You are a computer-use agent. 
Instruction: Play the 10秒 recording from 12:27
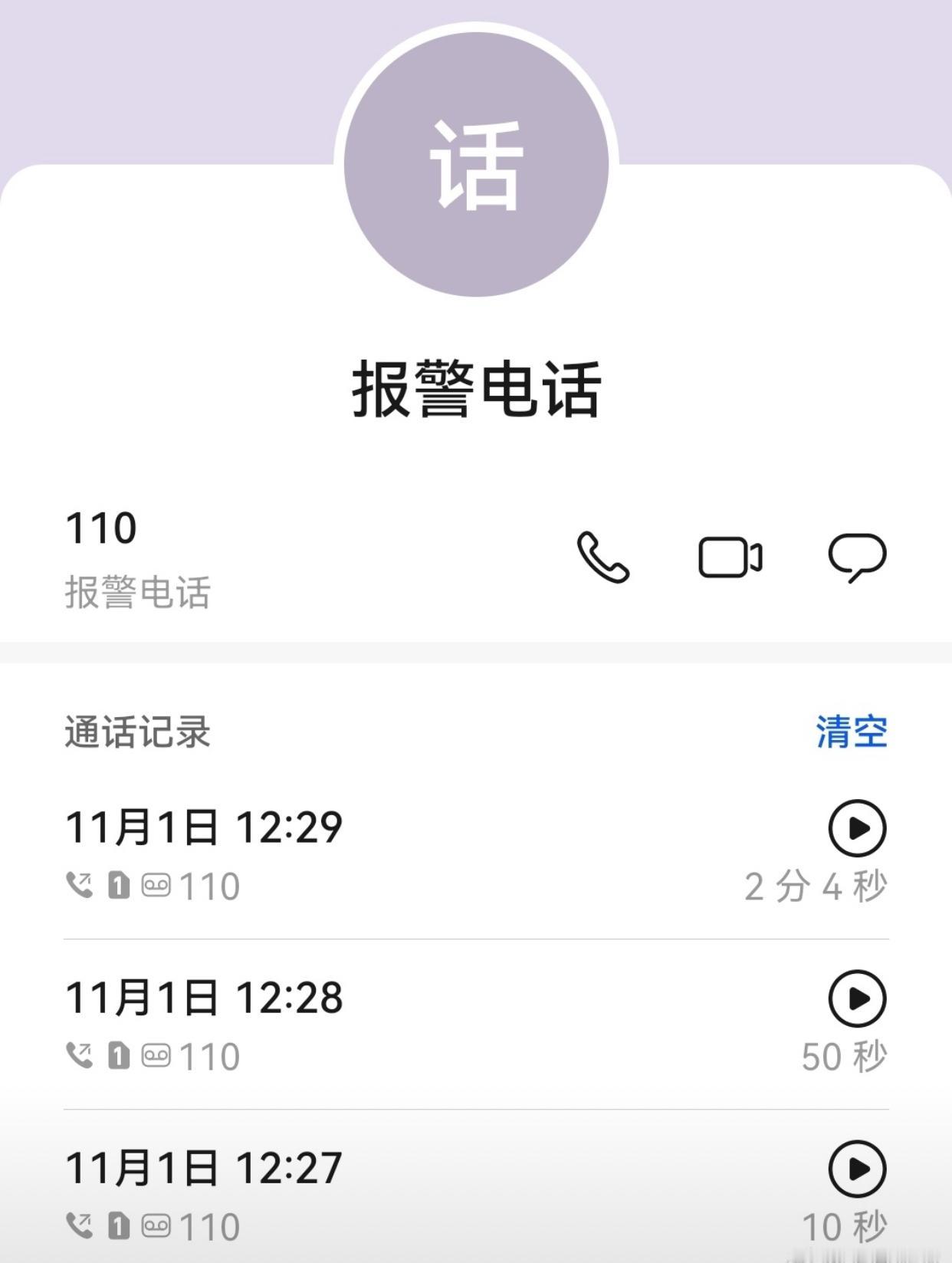coord(856,1169)
